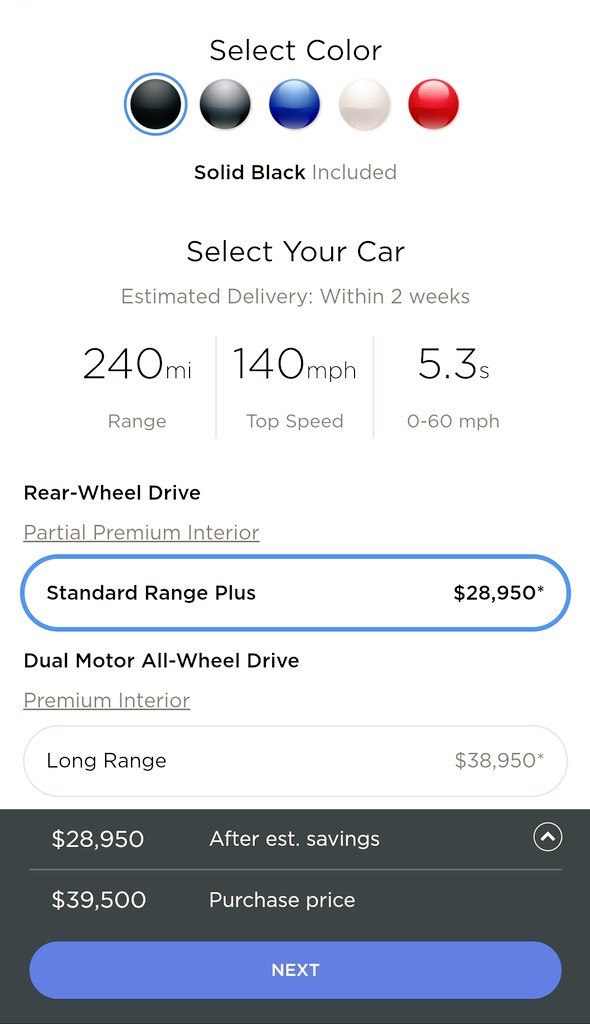This screenshot has height=1024, width=590.
Task: Select the pearl white color swatch
Action: pyautogui.click(x=364, y=104)
